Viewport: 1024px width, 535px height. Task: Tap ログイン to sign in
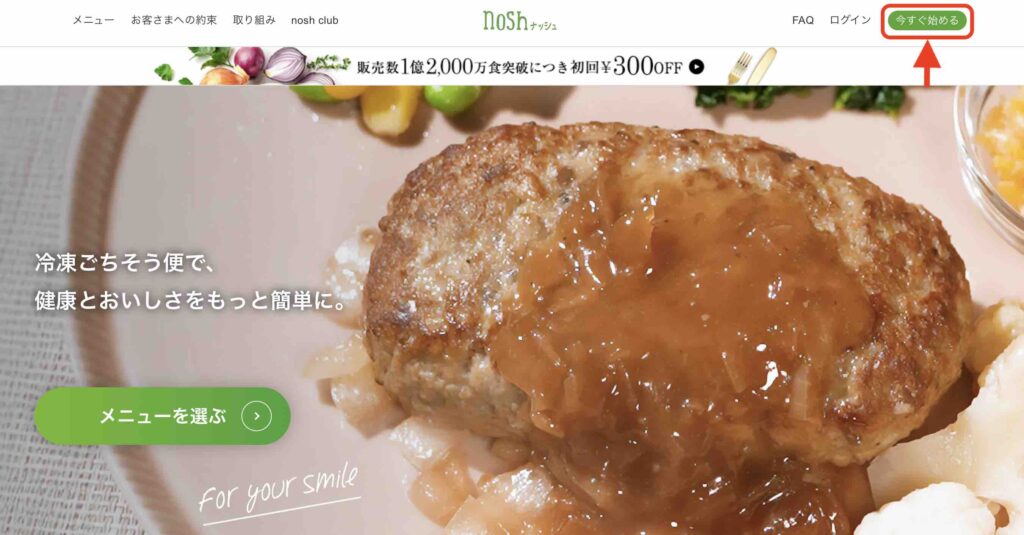coord(850,20)
